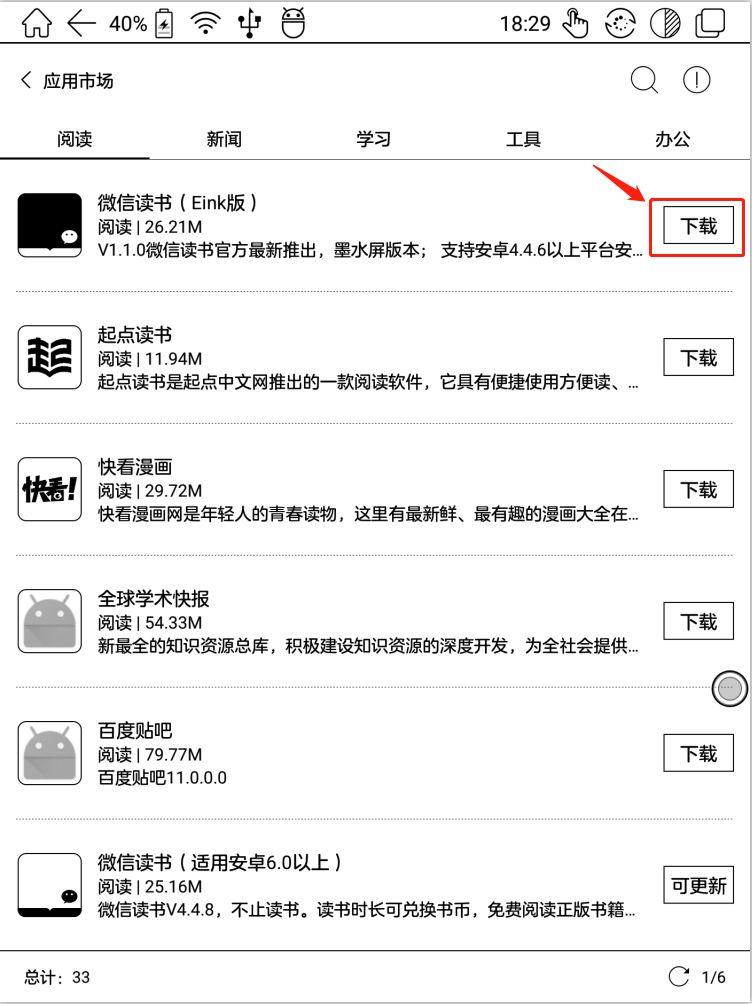Update 微信读书 (适用安卓6.0以上)

(x=698, y=885)
